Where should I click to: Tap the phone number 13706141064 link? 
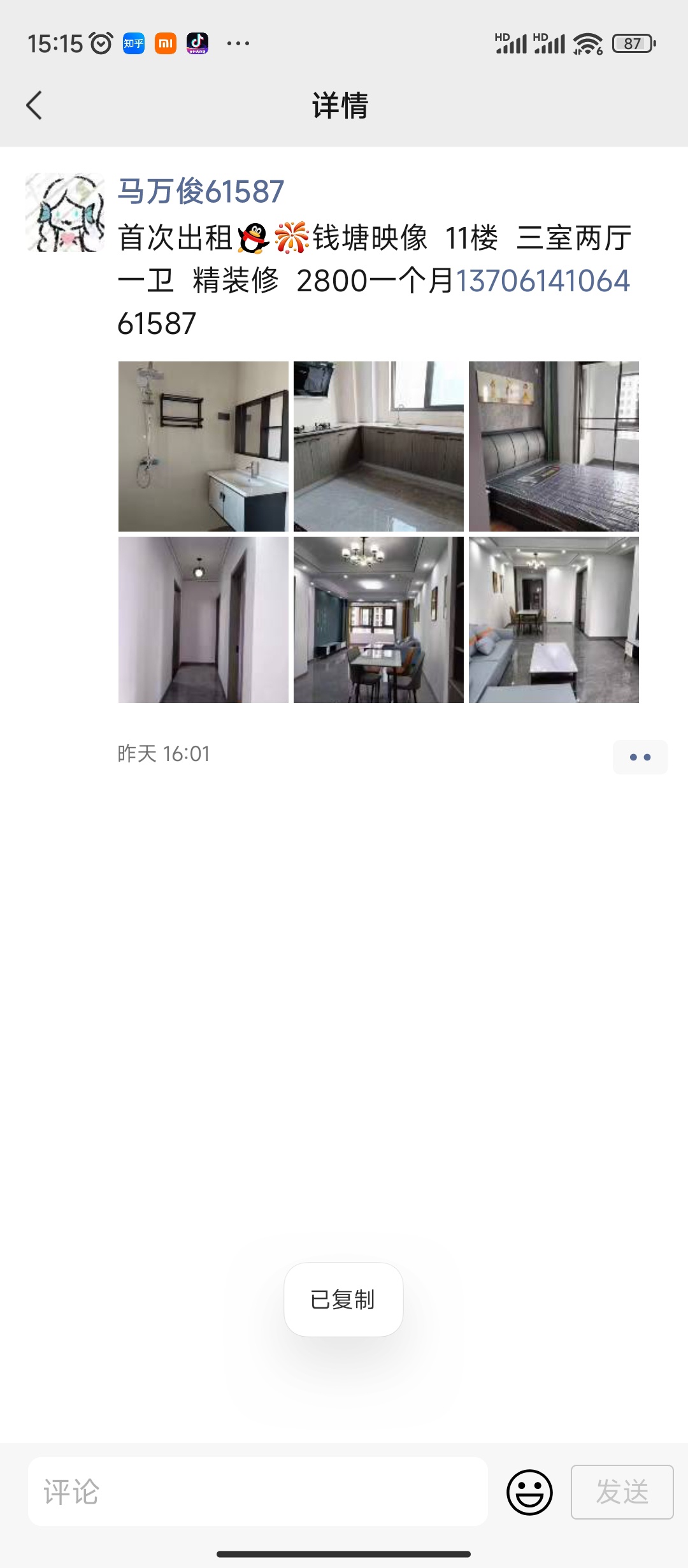[x=543, y=281]
